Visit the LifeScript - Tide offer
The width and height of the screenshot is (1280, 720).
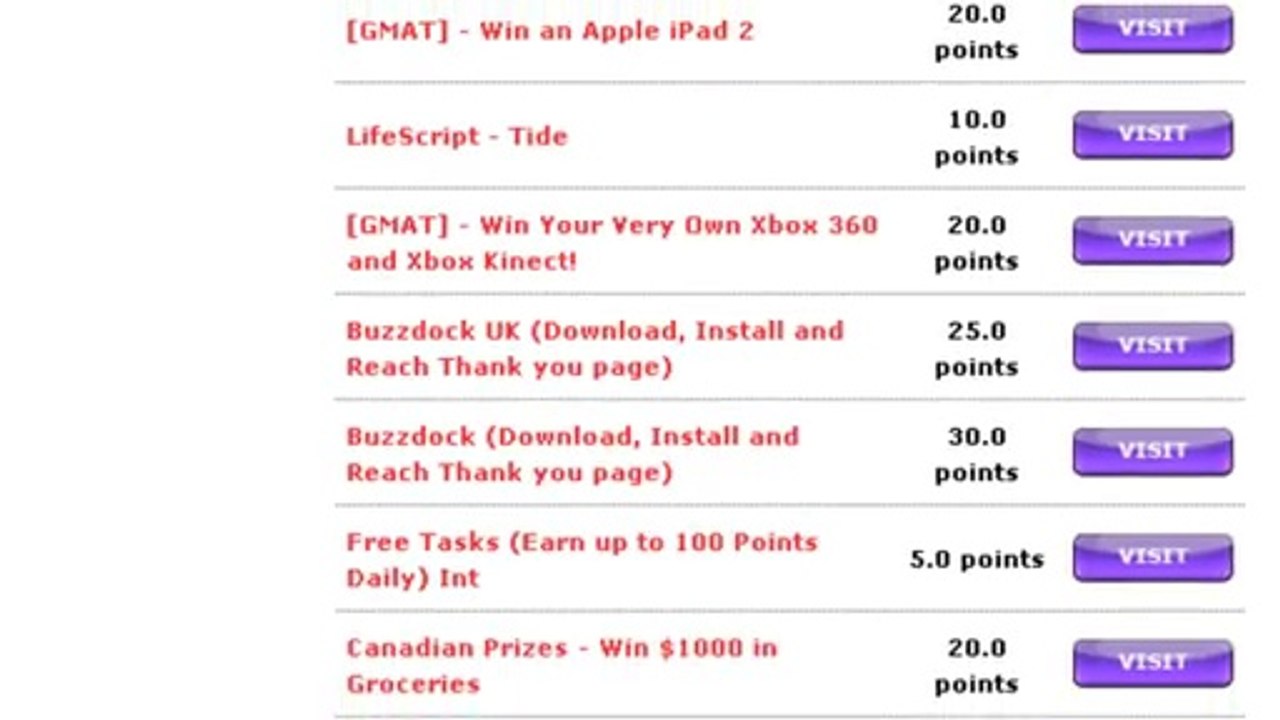tap(1152, 135)
